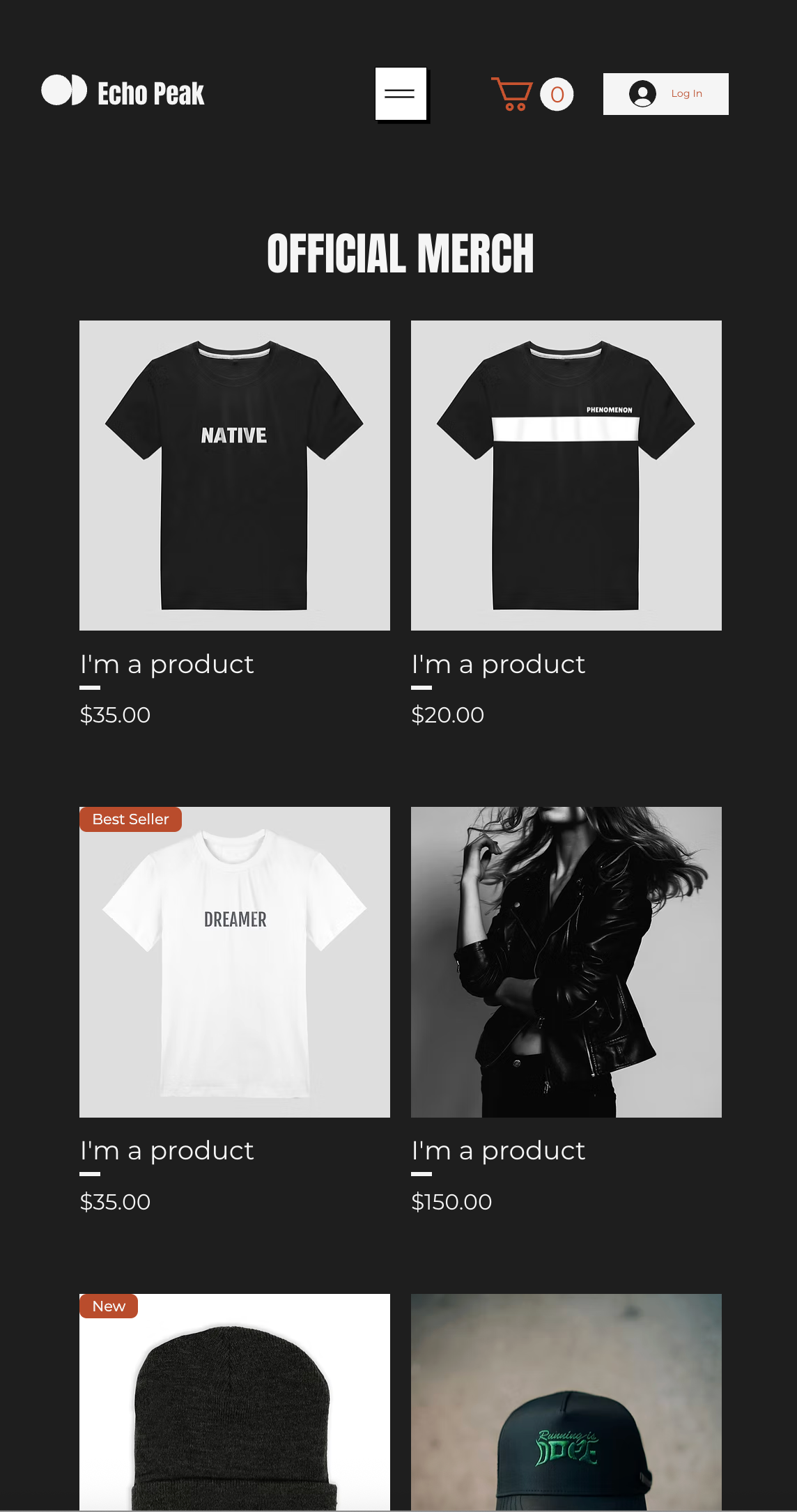The image size is (797, 1512).
Task: Open the black leather jacket product
Action: pyautogui.click(x=566, y=962)
